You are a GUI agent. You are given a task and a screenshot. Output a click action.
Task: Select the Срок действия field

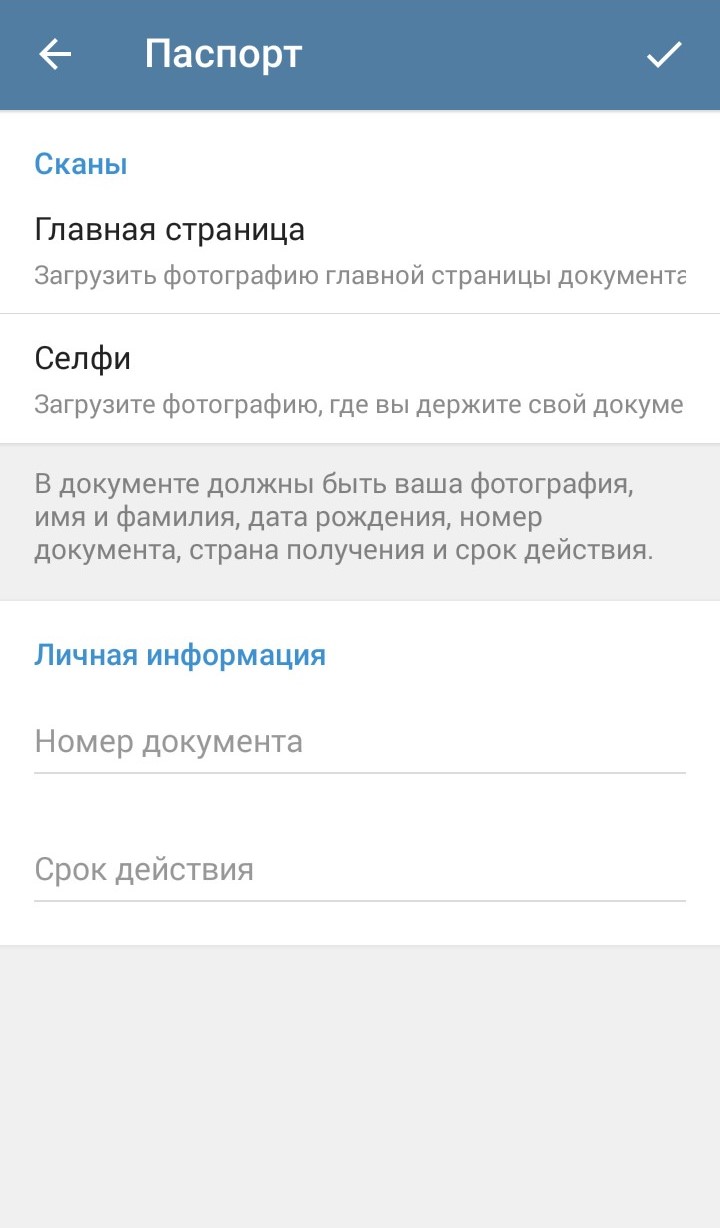point(360,869)
